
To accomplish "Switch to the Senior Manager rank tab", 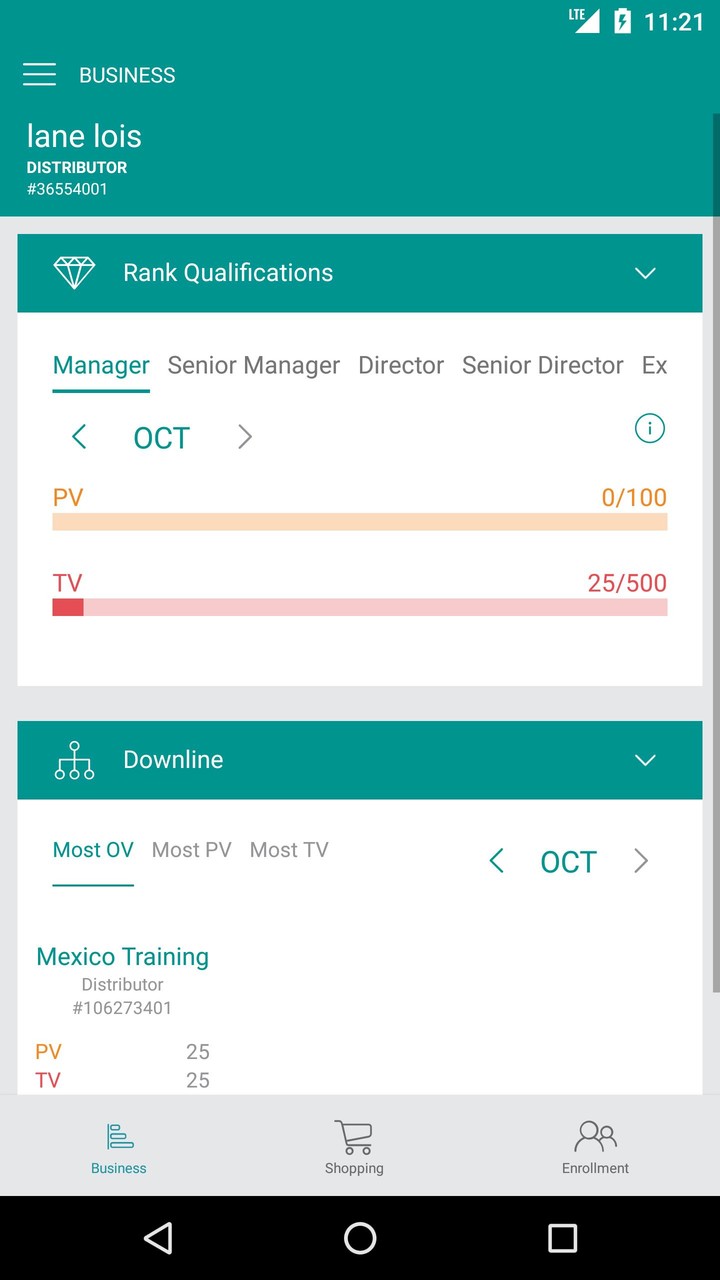I will (x=253, y=365).
